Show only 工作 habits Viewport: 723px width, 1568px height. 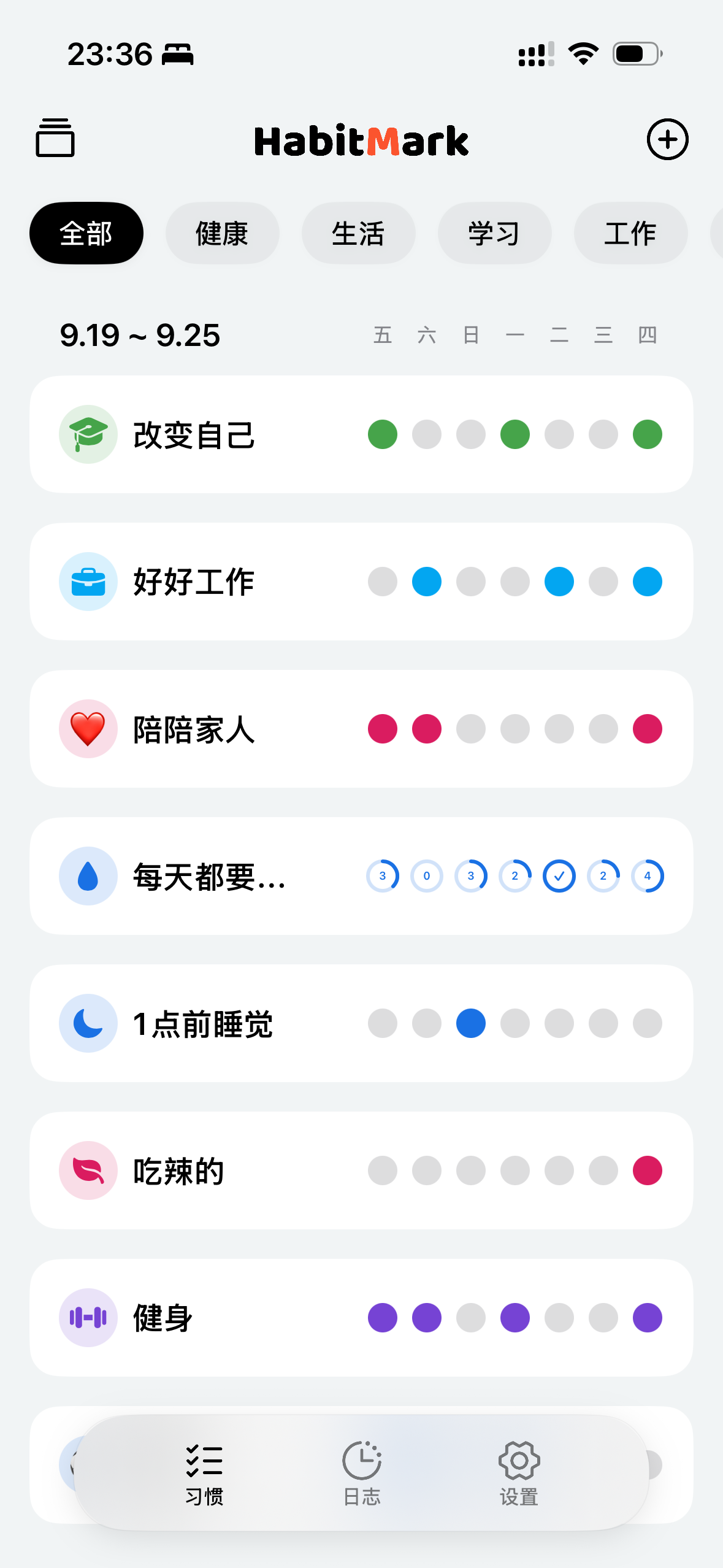click(630, 233)
